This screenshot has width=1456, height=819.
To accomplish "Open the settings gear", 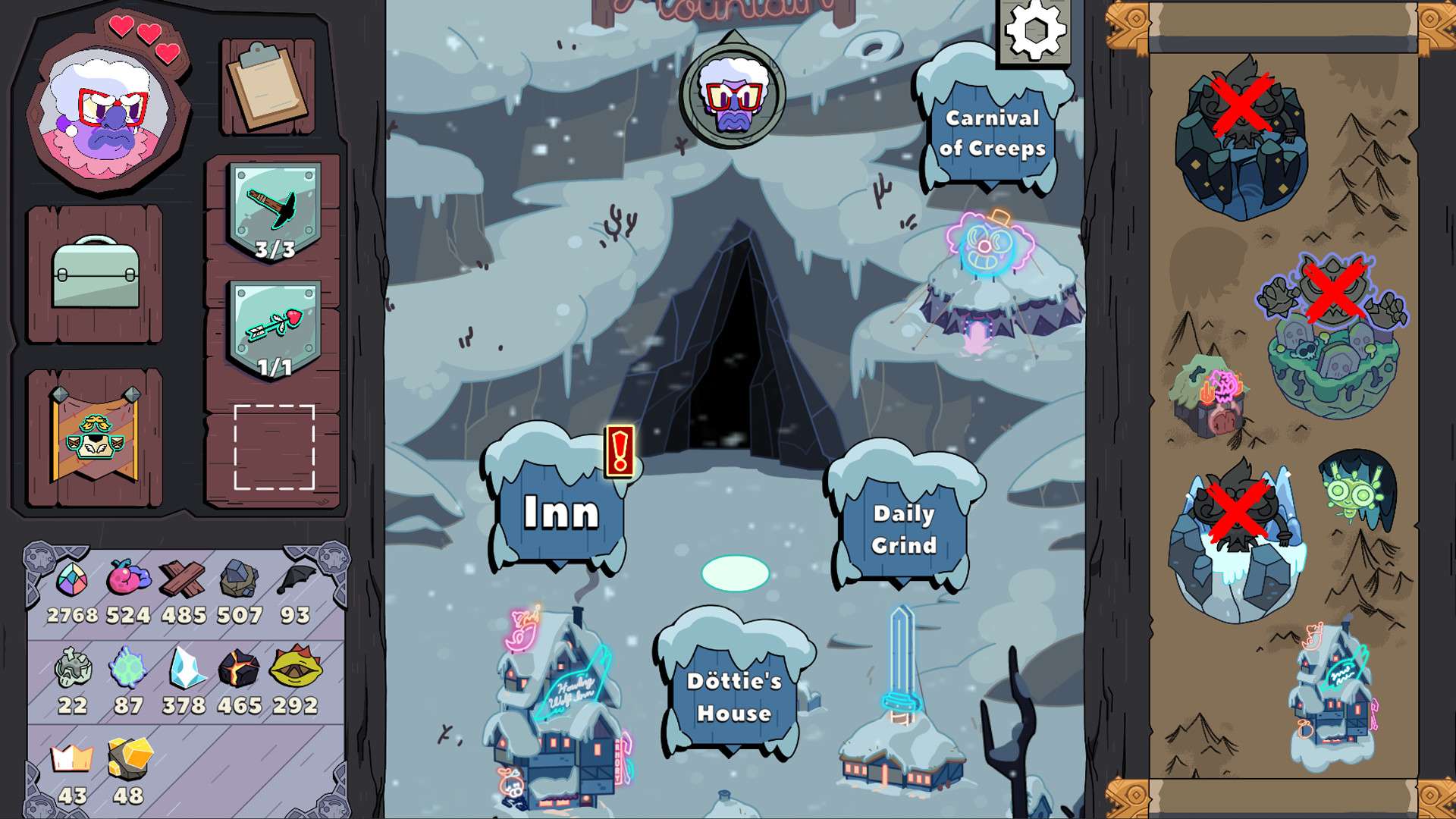I will tap(1035, 32).
